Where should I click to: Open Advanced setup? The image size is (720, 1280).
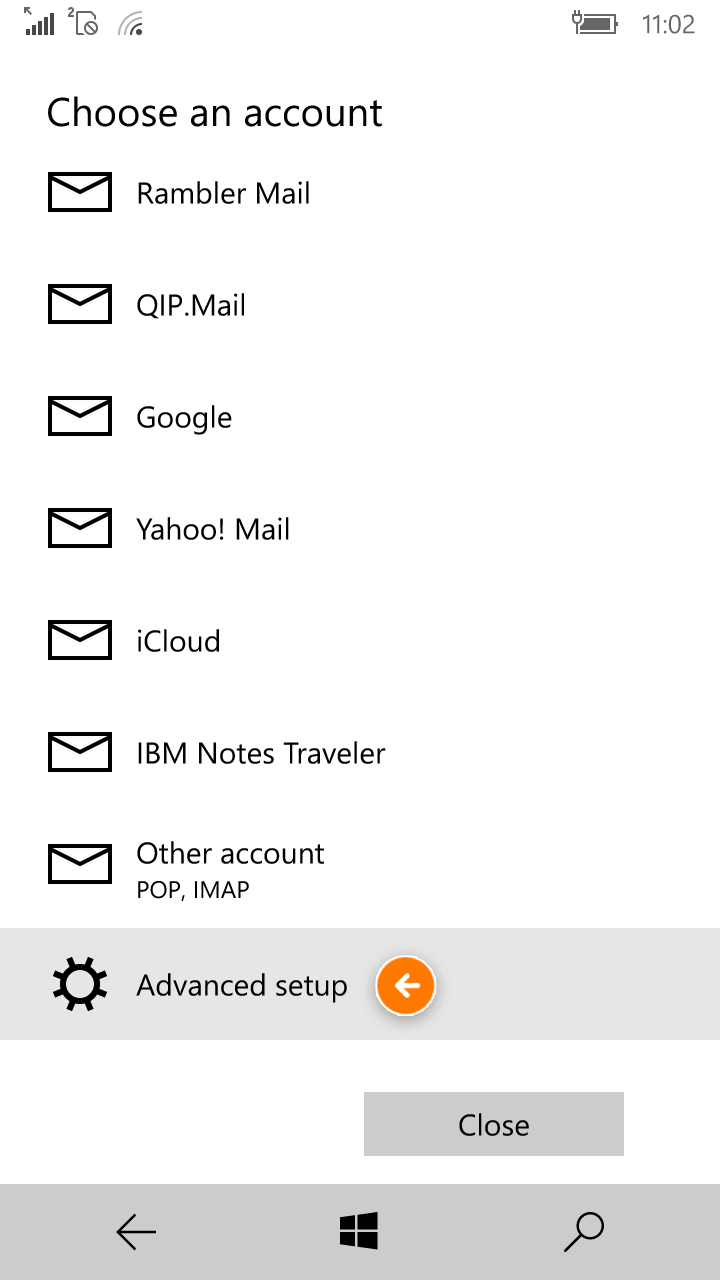pos(360,984)
